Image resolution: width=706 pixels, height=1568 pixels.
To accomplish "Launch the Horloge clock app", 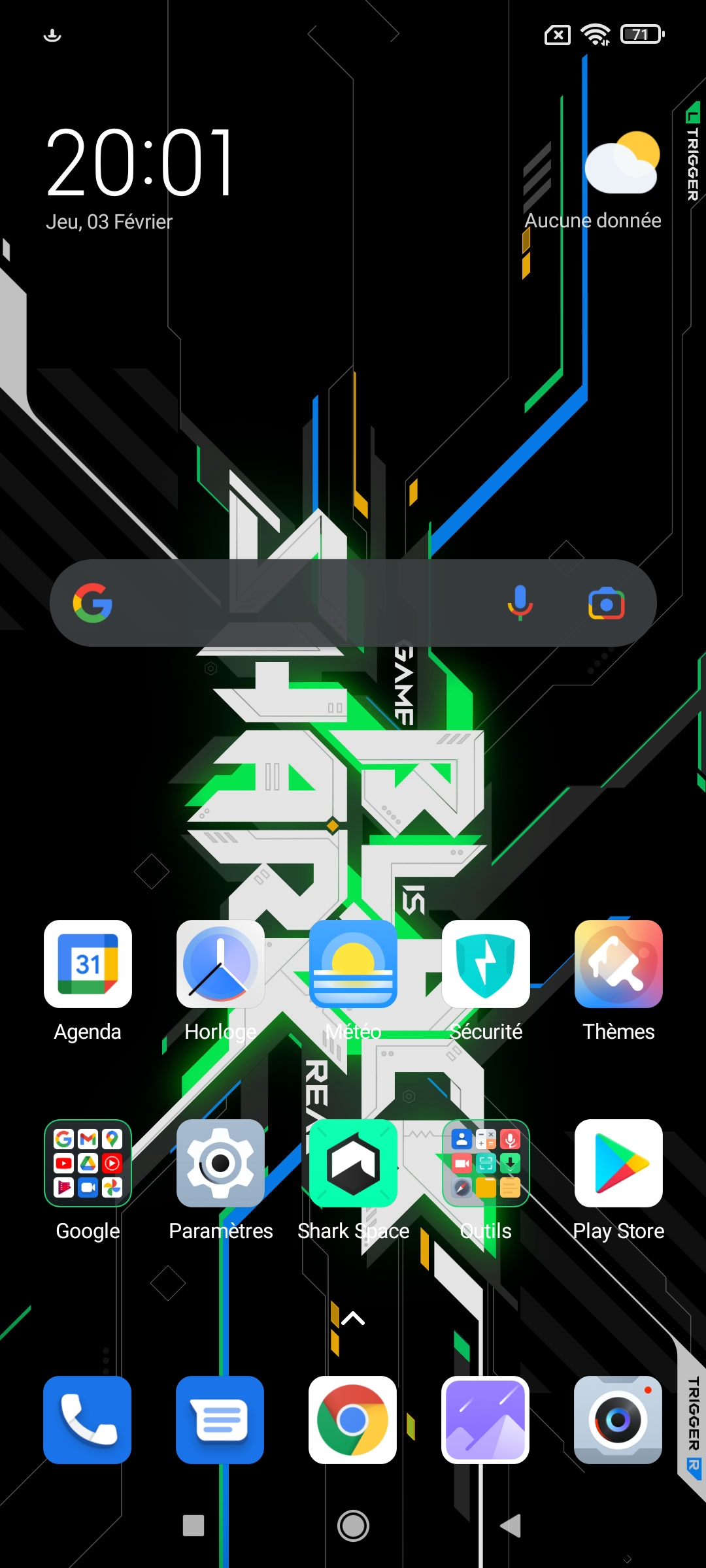I will tap(220, 964).
